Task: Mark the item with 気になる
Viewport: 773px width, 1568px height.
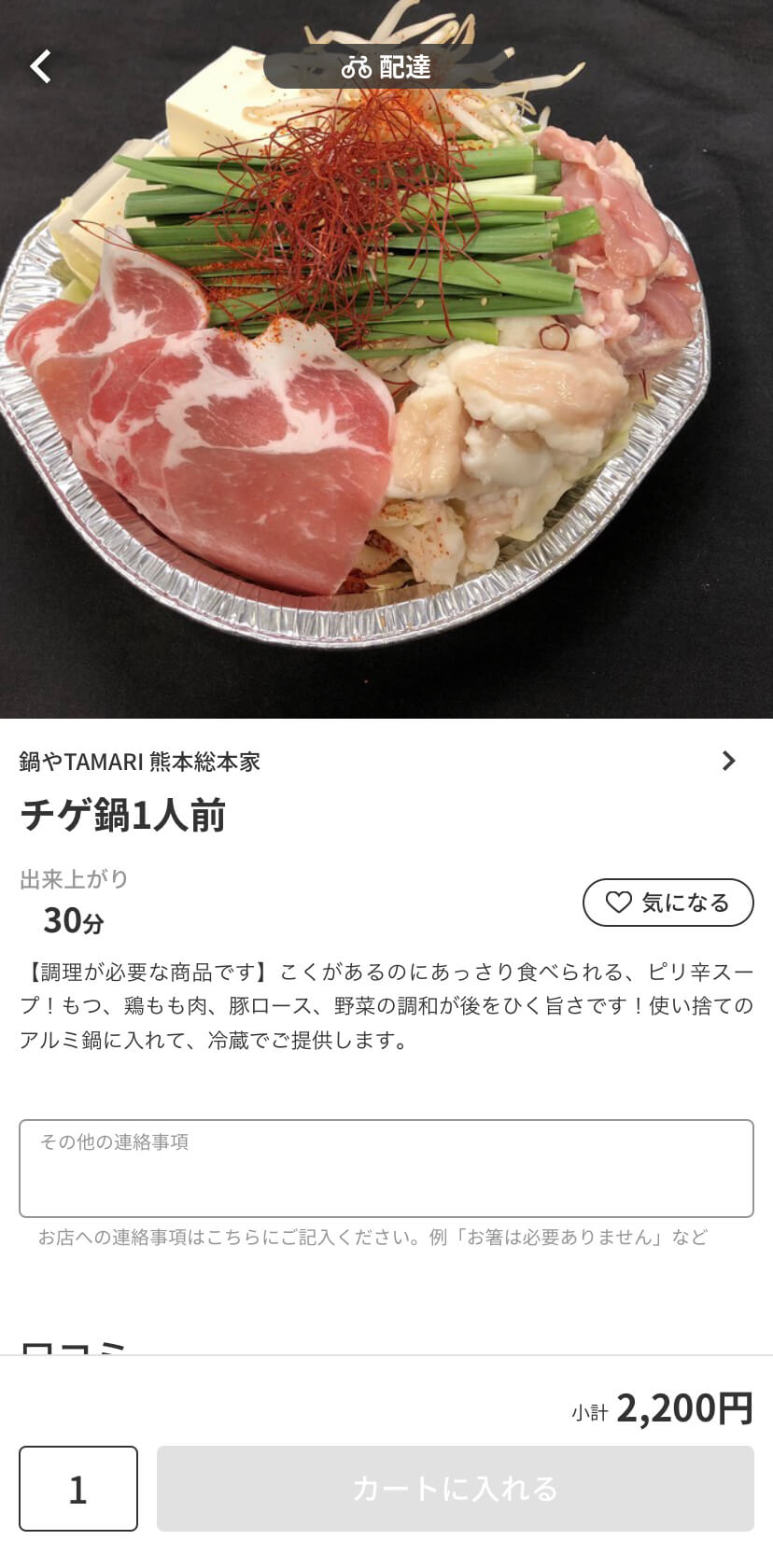Action: [x=668, y=903]
